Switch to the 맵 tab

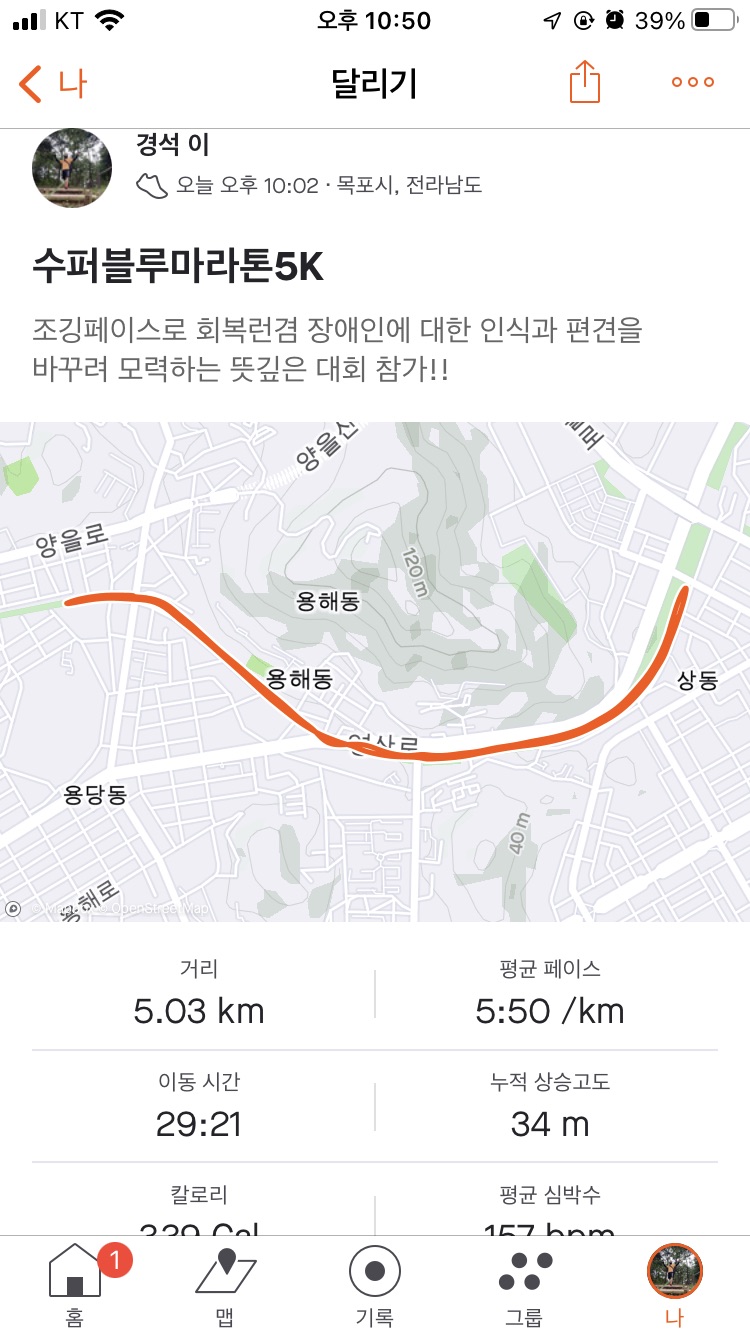click(225, 1284)
